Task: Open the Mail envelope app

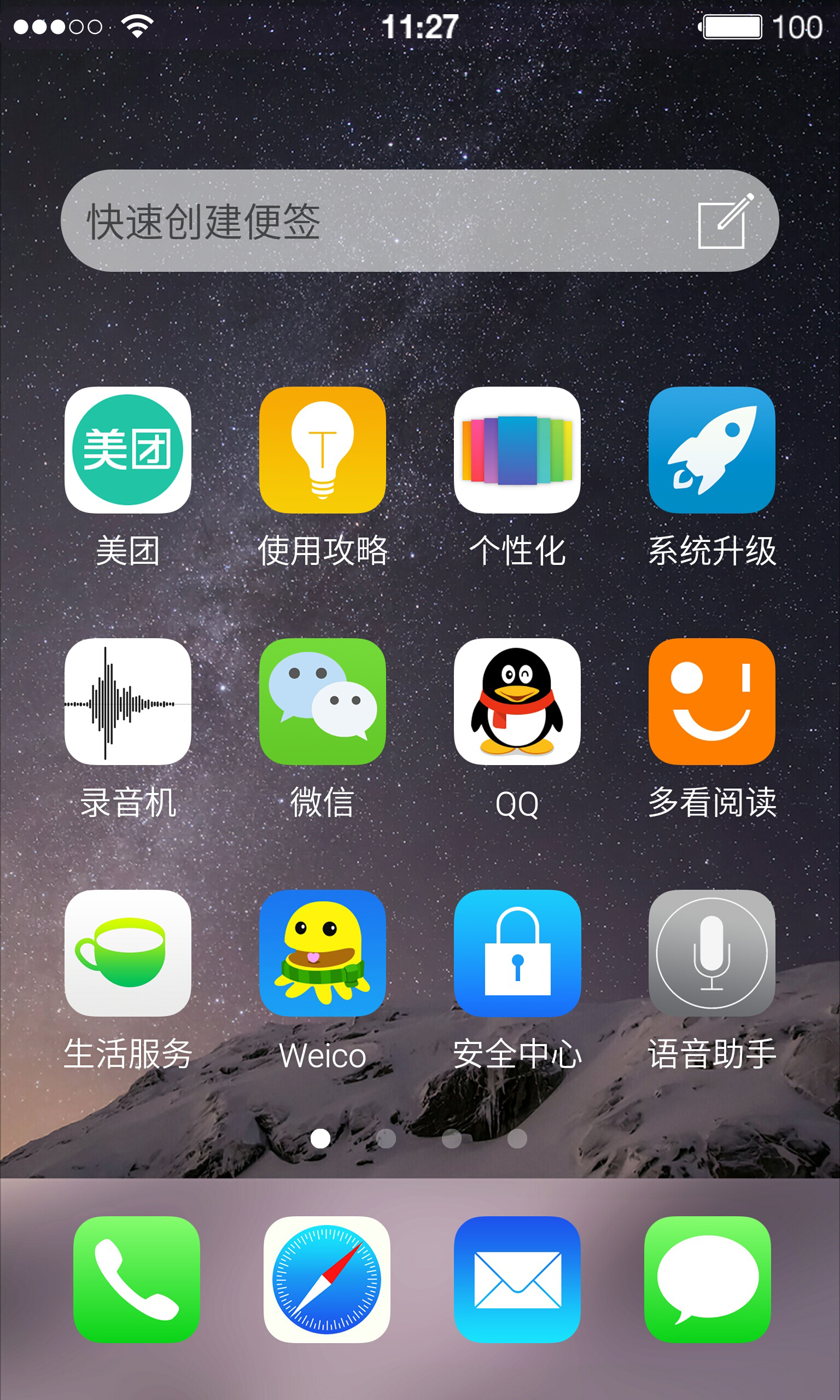Action: tap(517, 1279)
